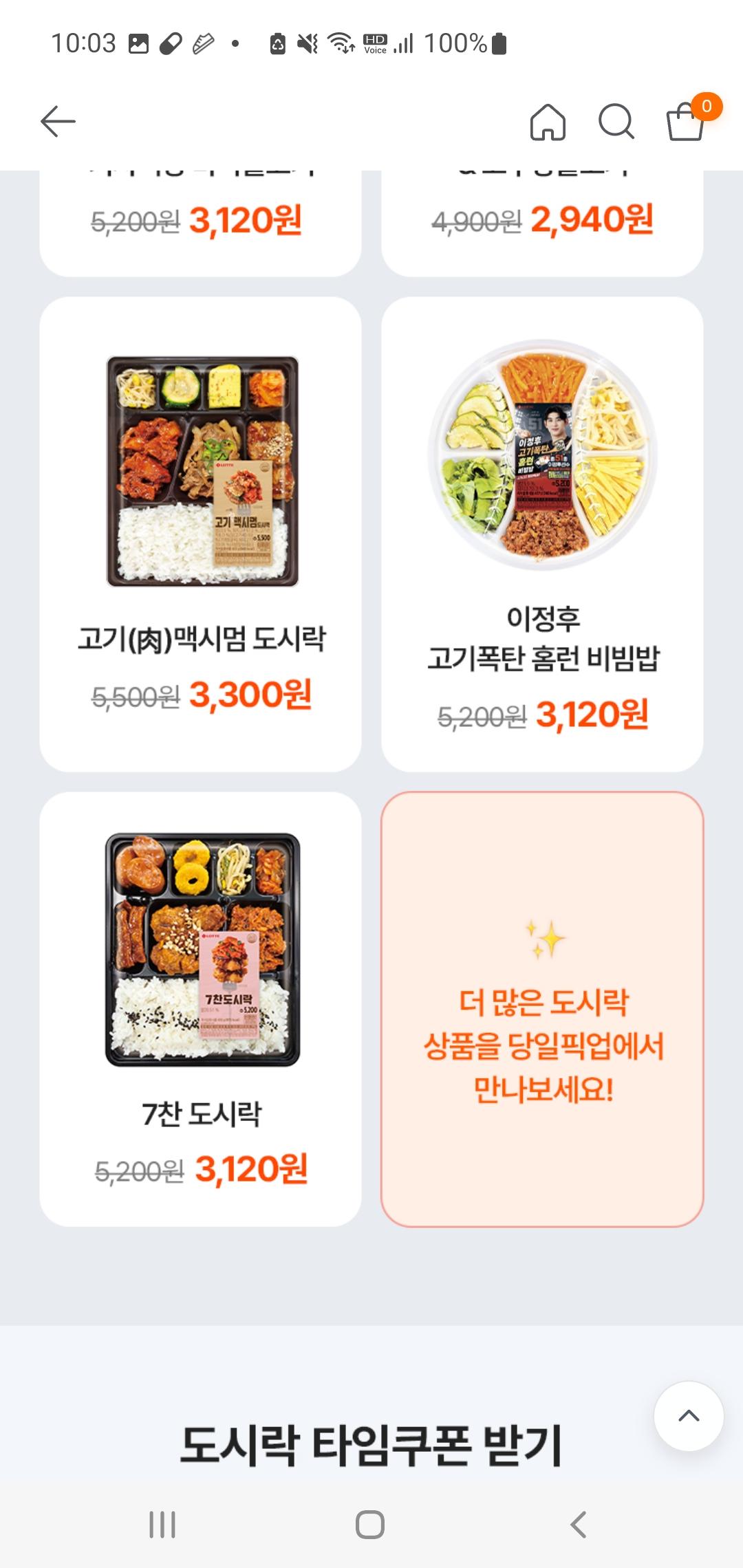Jump to top with the up-arrow button
The image size is (743, 1568).
tap(689, 1415)
